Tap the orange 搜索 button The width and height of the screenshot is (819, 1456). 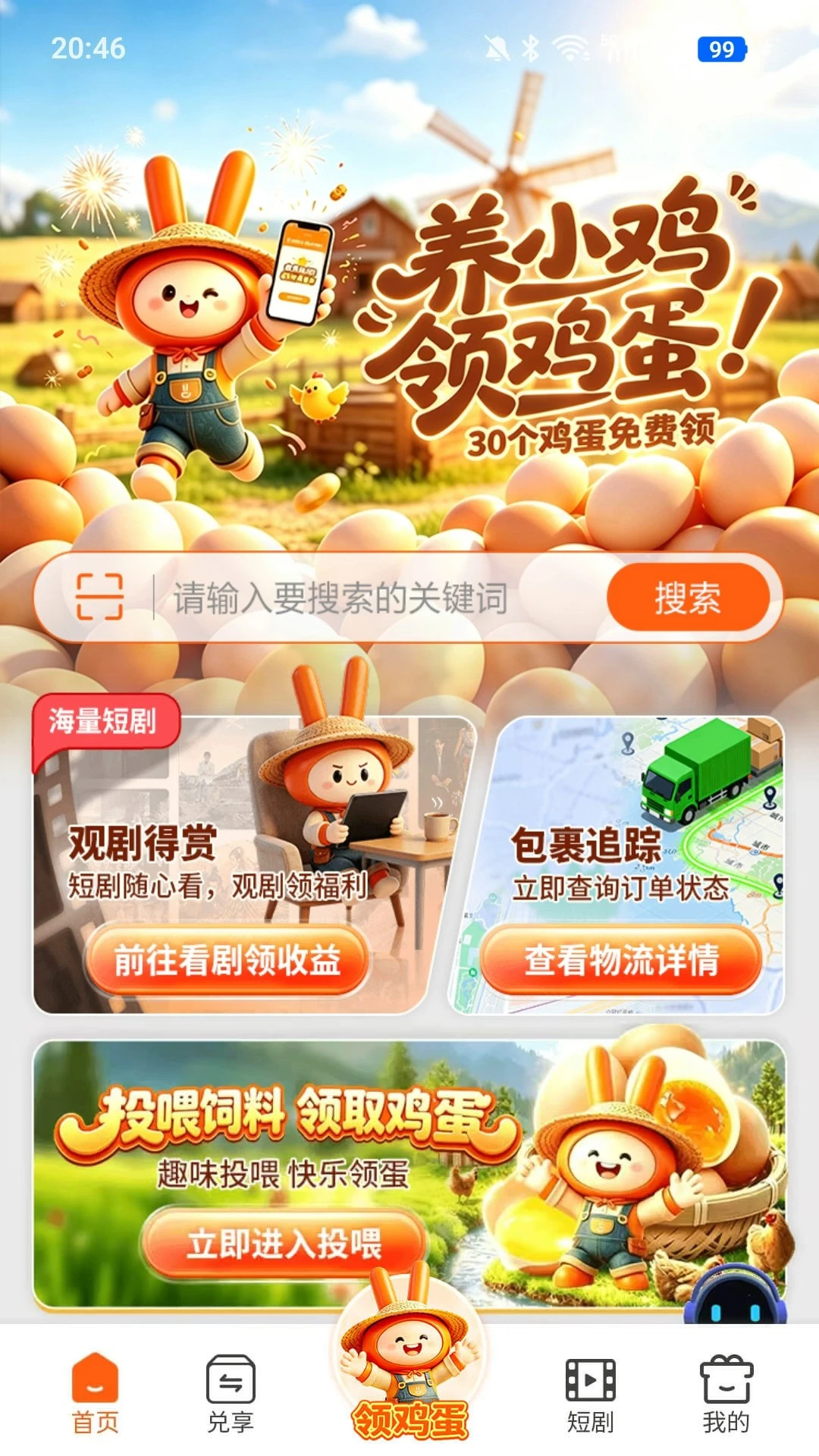point(688,598)
